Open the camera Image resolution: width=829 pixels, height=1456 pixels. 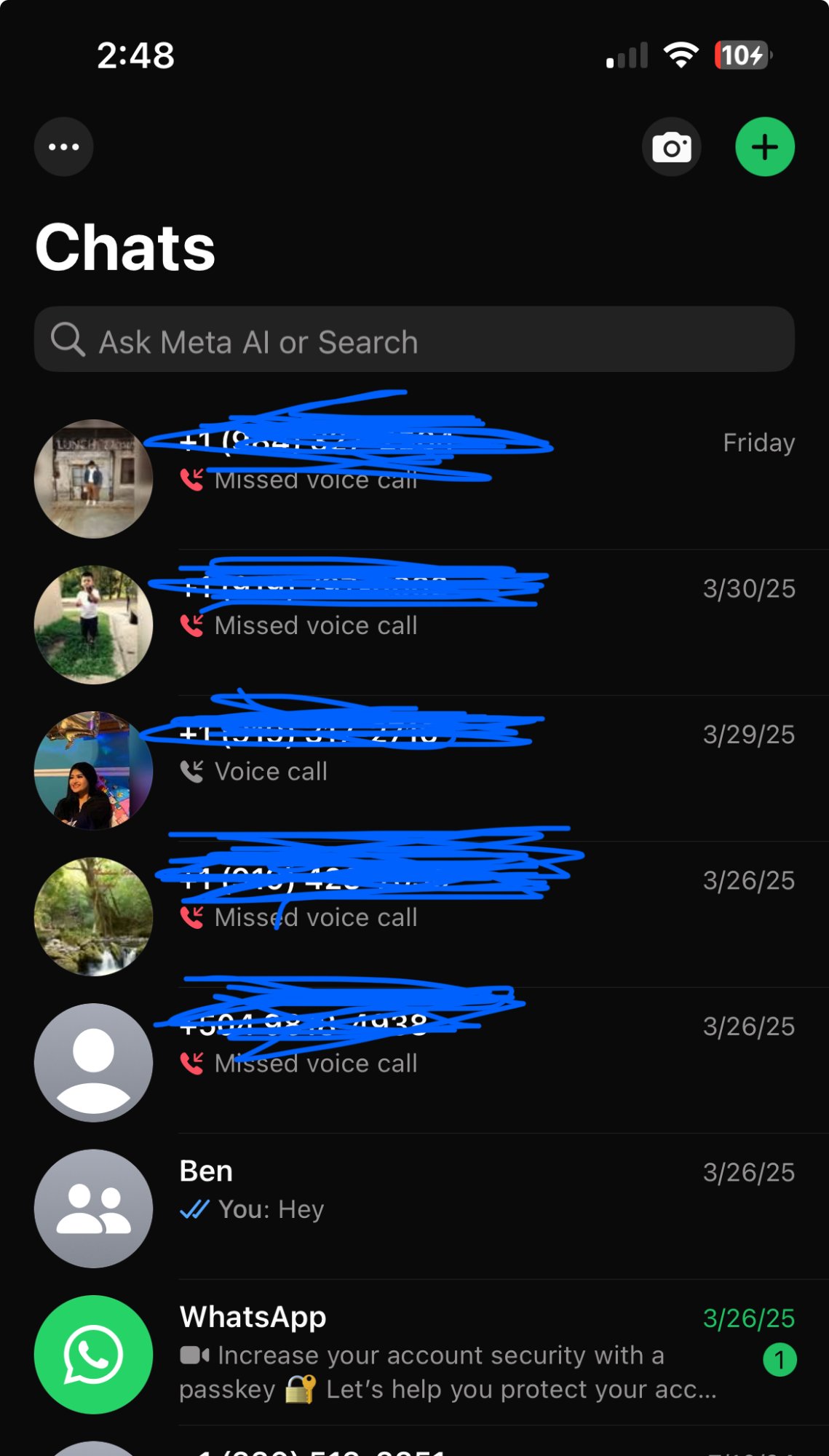point(671,147)
